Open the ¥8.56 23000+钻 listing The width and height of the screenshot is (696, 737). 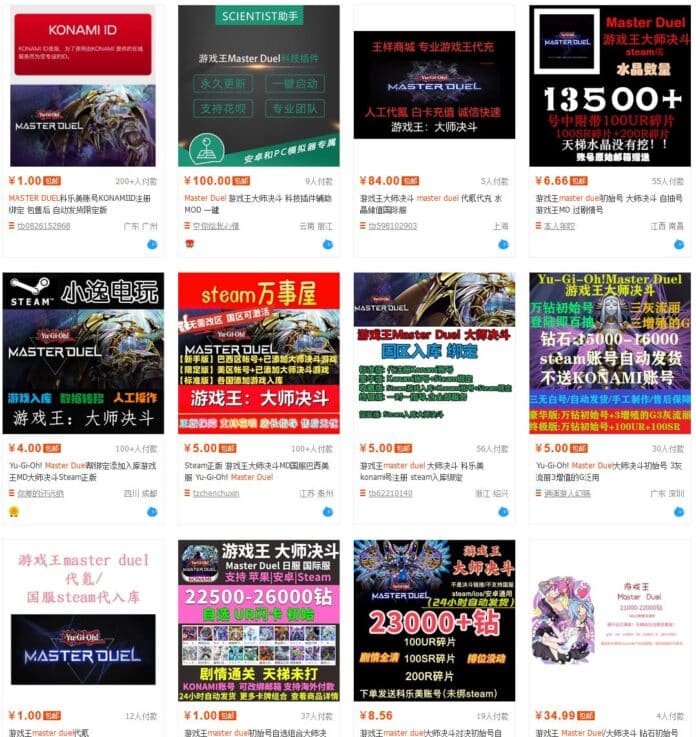[434, 620]
